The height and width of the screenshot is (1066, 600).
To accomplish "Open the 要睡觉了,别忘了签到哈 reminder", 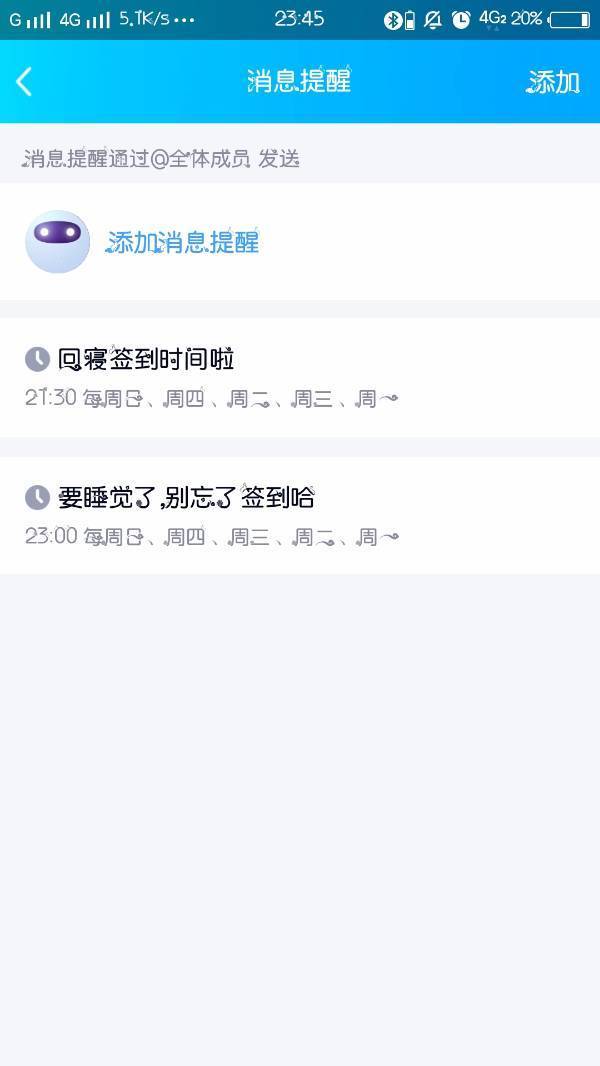I will point(299,515).
